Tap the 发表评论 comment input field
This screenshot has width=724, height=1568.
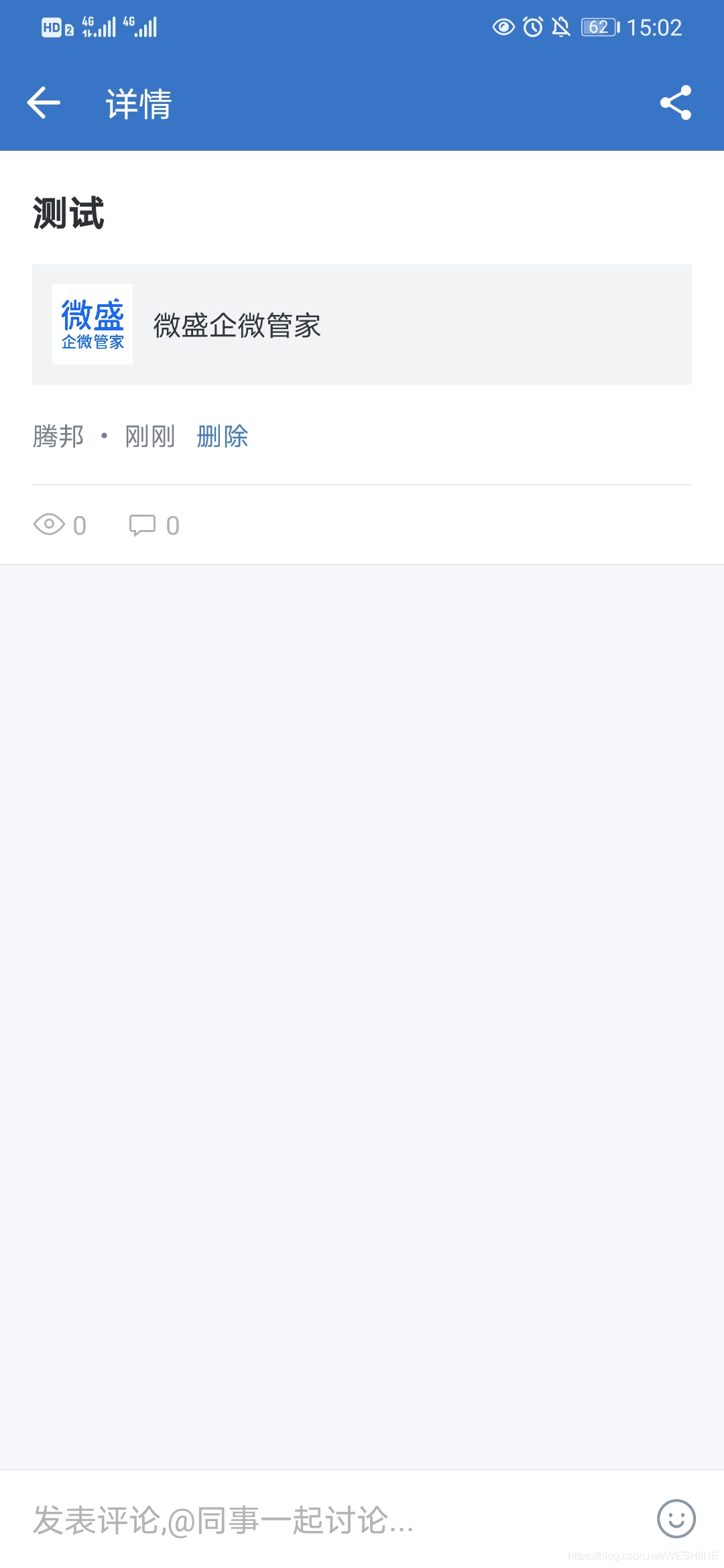[322, 1520]
